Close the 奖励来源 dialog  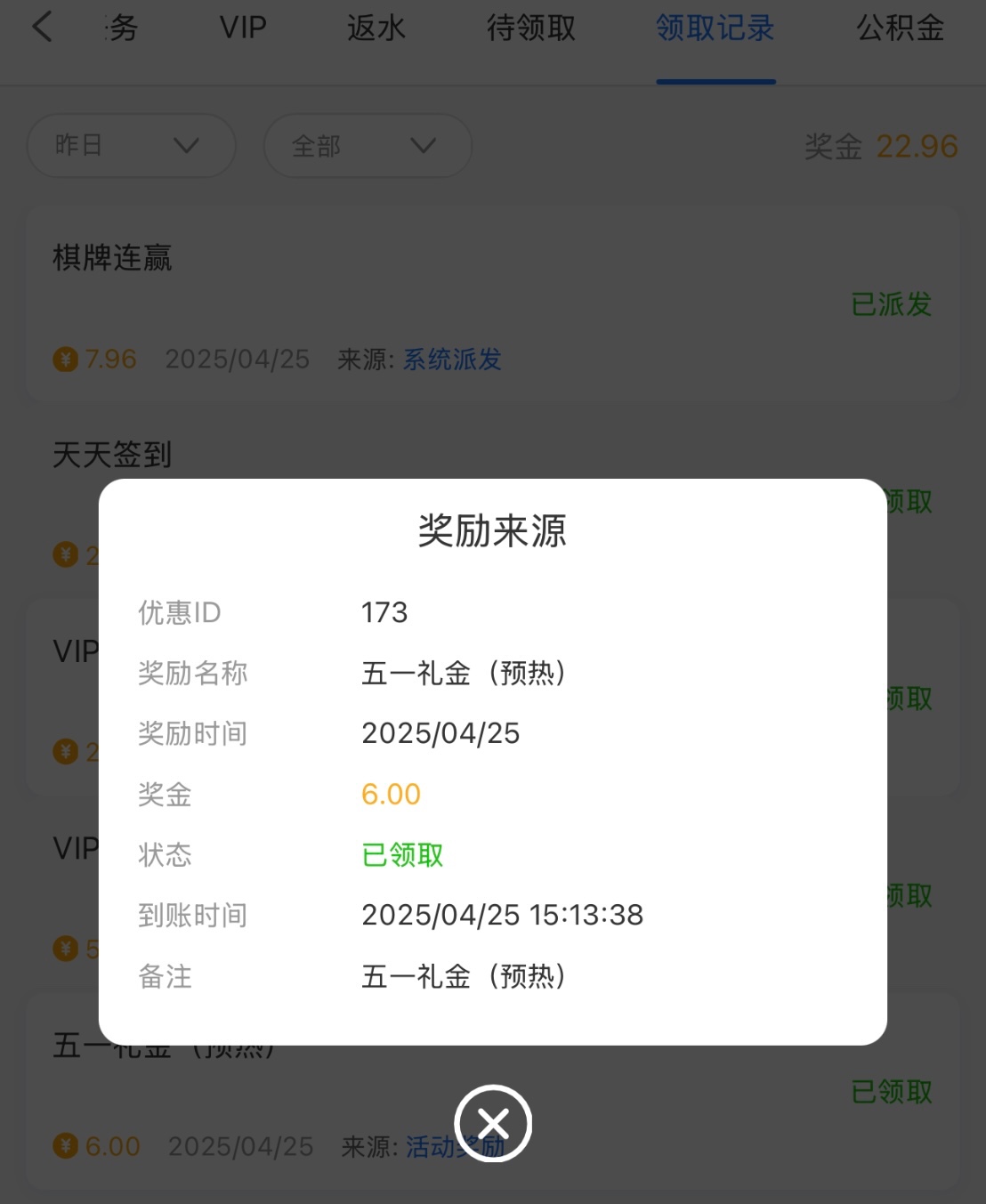(x=492, y=1124)
